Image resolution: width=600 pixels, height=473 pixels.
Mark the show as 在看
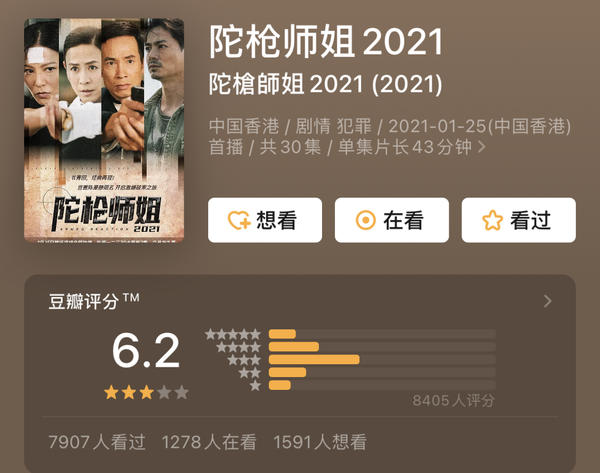click(x=391, y=220)
